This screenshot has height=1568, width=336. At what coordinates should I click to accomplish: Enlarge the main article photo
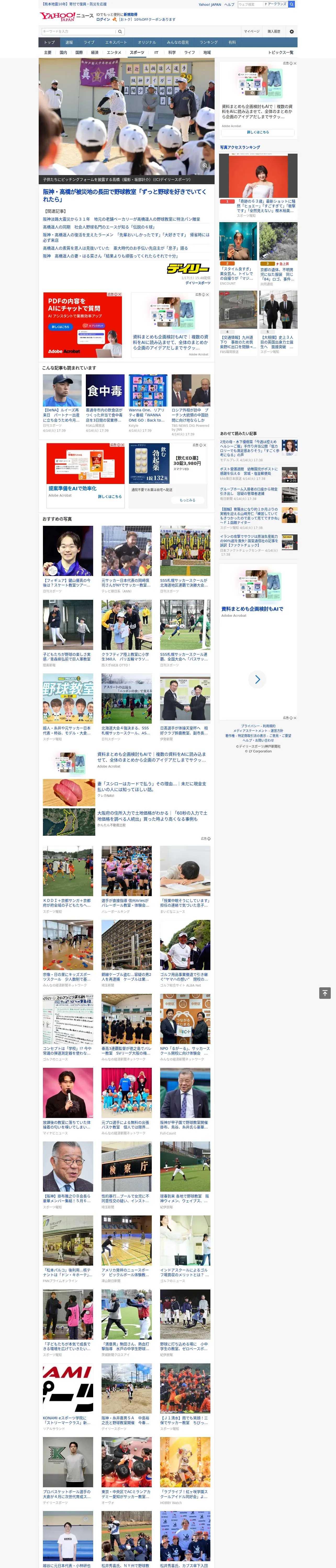click(205, 166)
